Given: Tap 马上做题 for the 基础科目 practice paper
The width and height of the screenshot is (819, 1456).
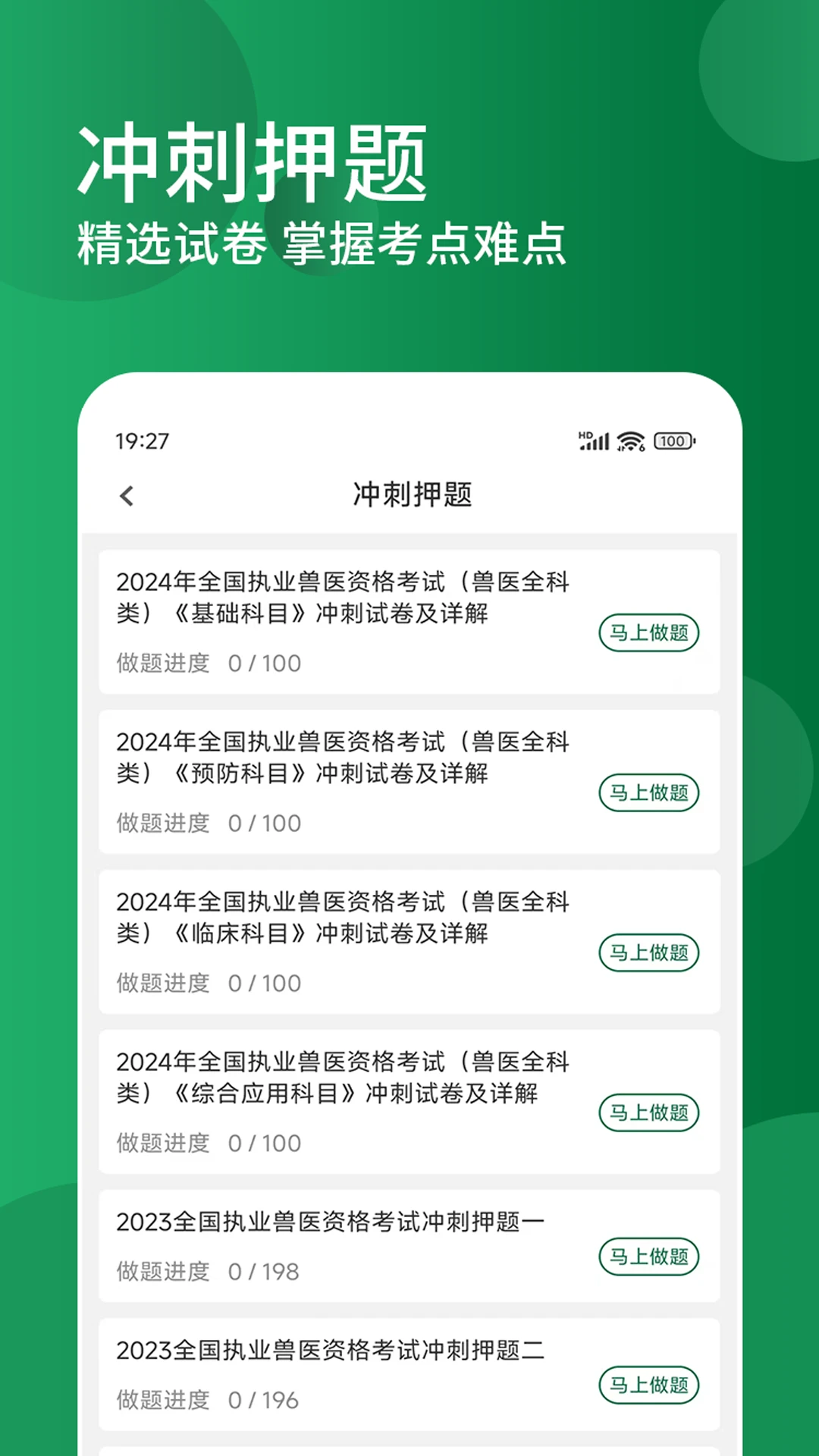Looking at the screenshot, I should click(649, 632).
